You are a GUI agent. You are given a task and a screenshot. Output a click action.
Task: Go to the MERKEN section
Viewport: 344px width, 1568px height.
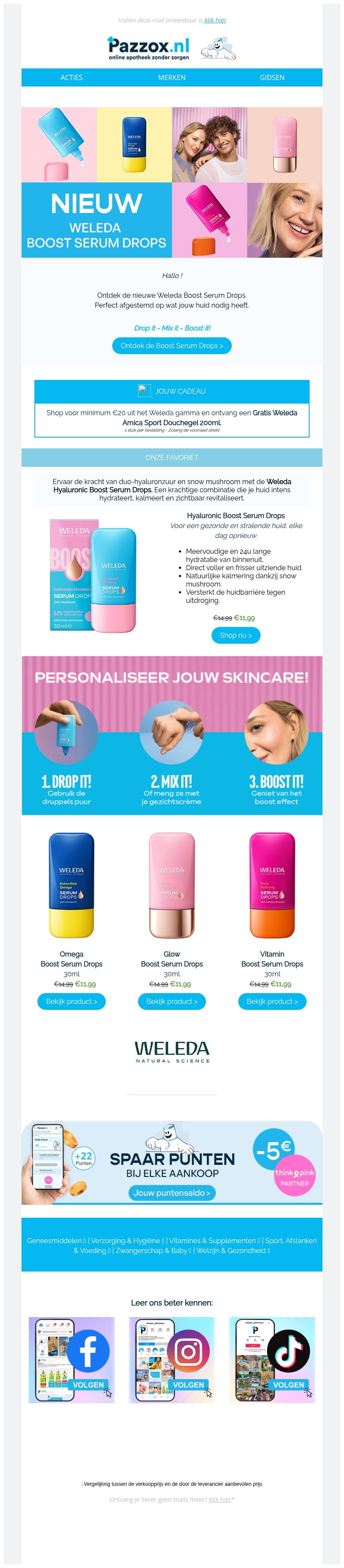click(x=172, y=77)
